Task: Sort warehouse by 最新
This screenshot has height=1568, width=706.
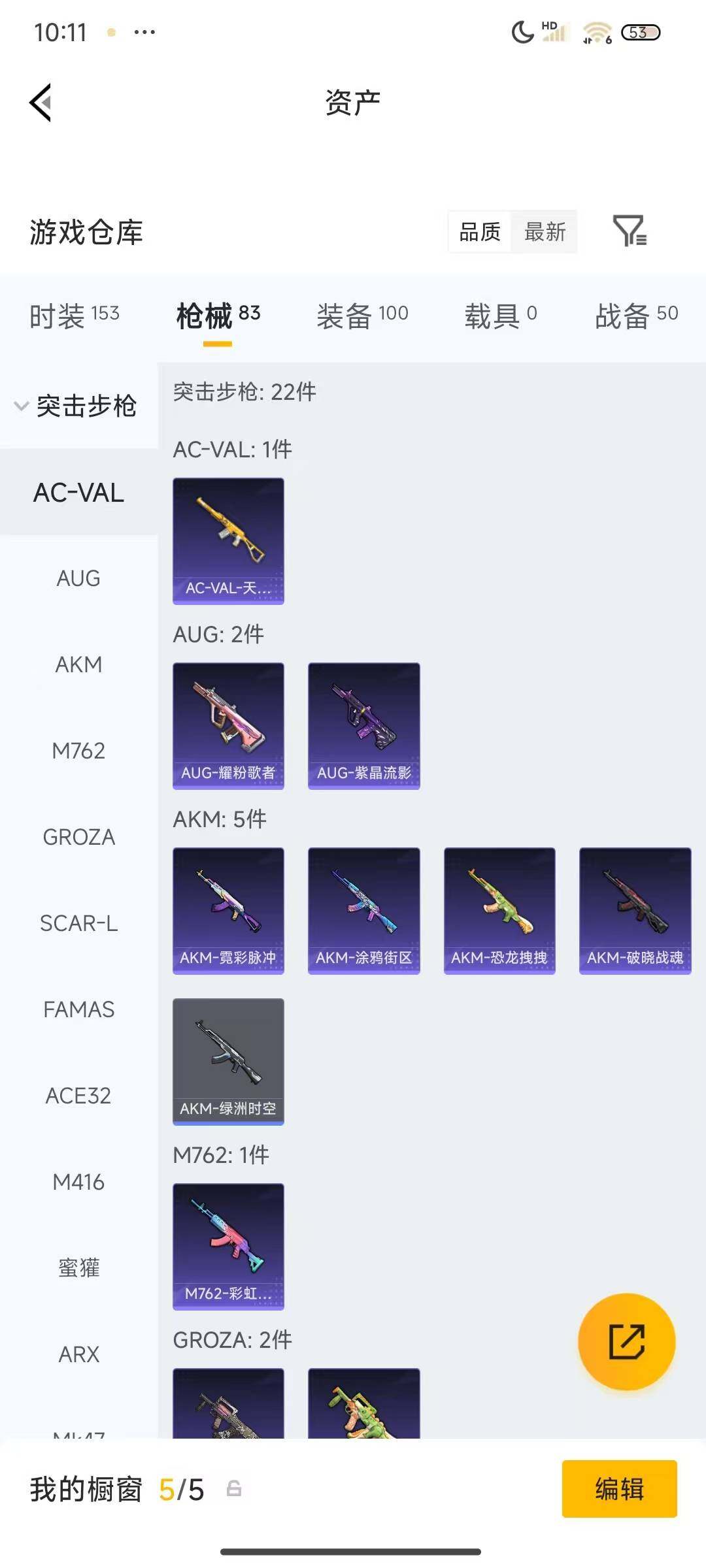Action: pos(545,231)
